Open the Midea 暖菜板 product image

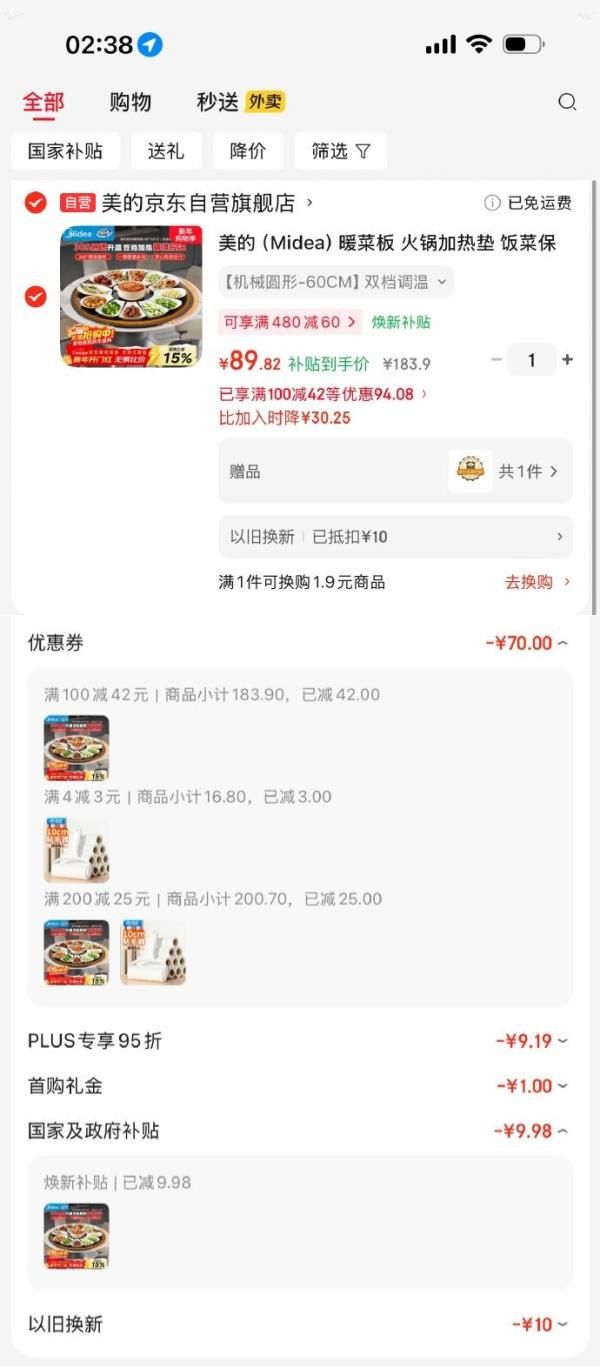(131, 296)
